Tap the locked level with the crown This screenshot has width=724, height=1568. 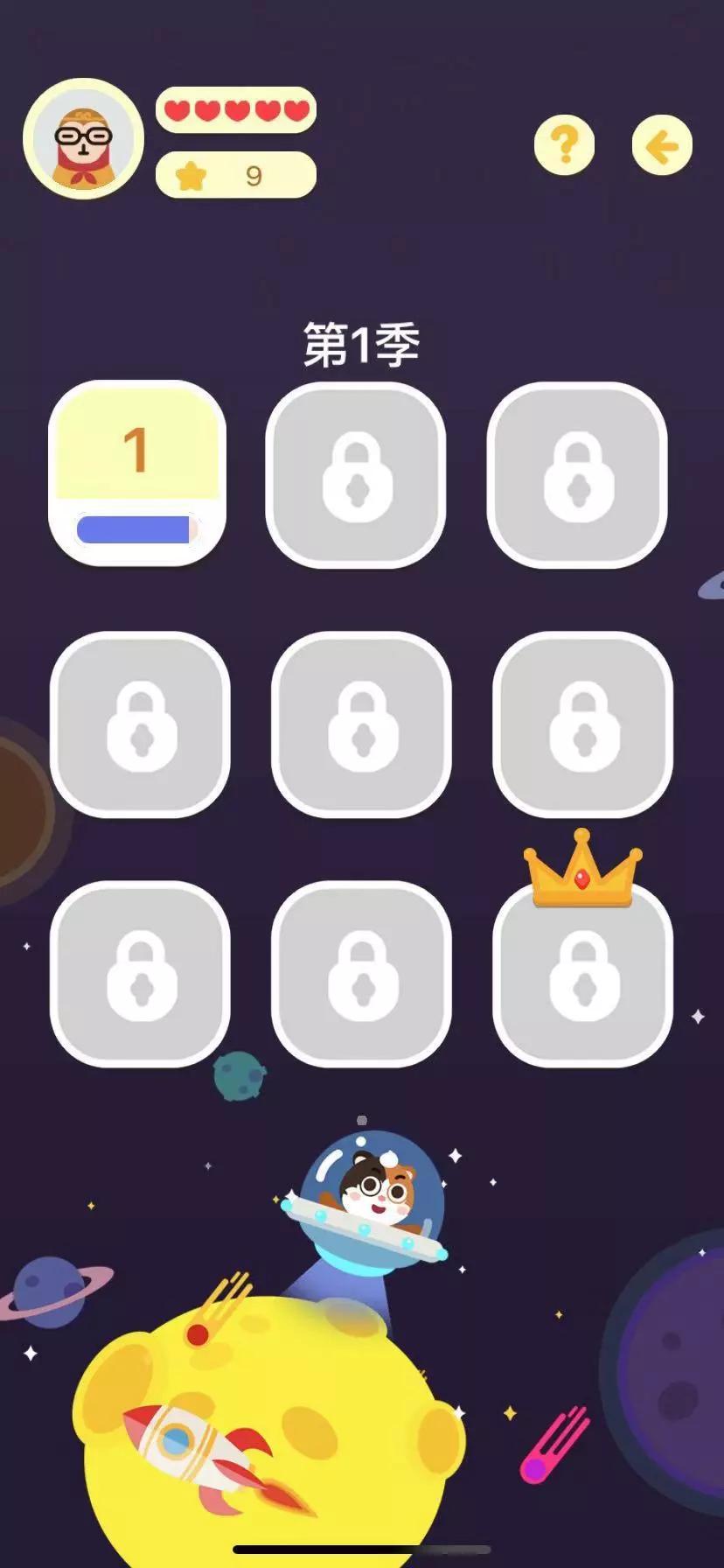pos(582,973)
